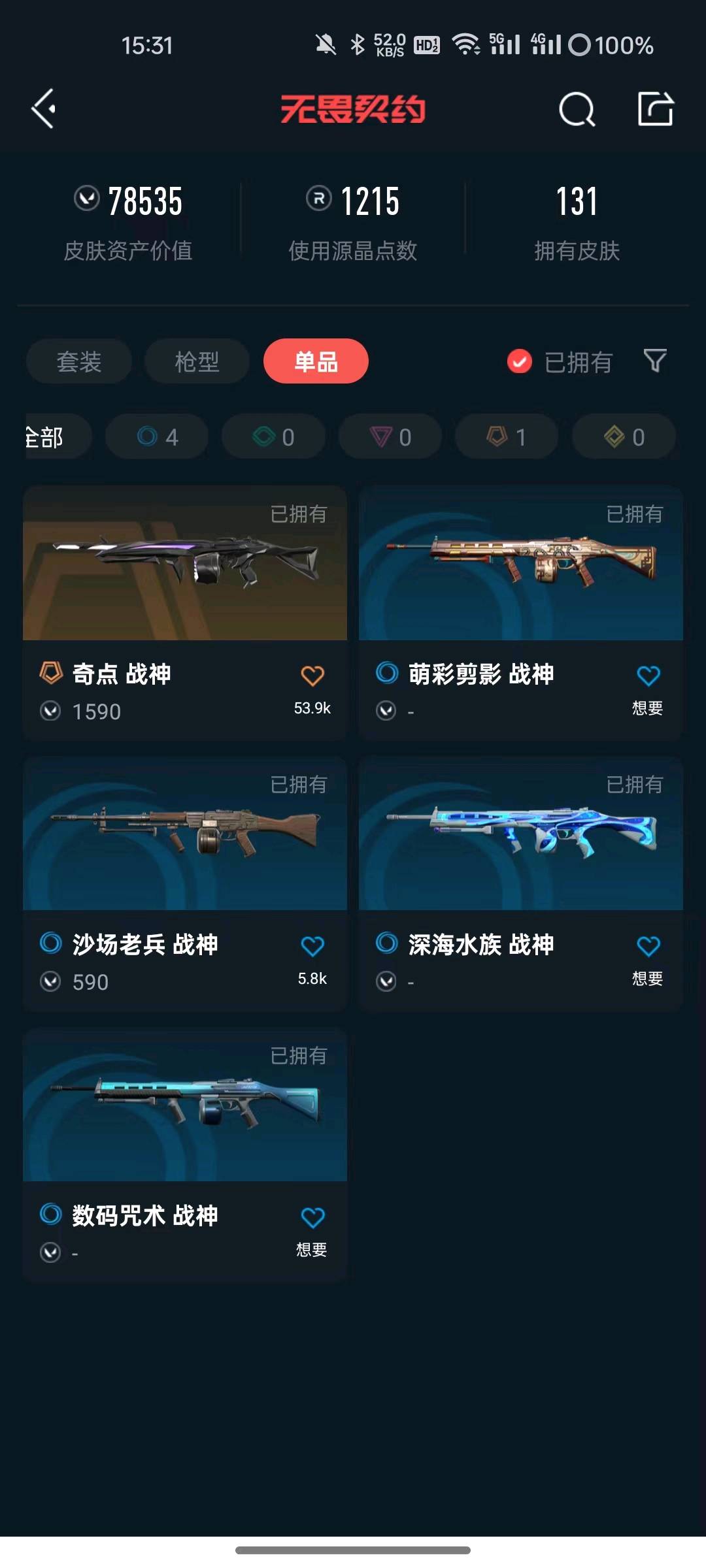
Task: Share this skin collection page
Action: click(656, 108)
